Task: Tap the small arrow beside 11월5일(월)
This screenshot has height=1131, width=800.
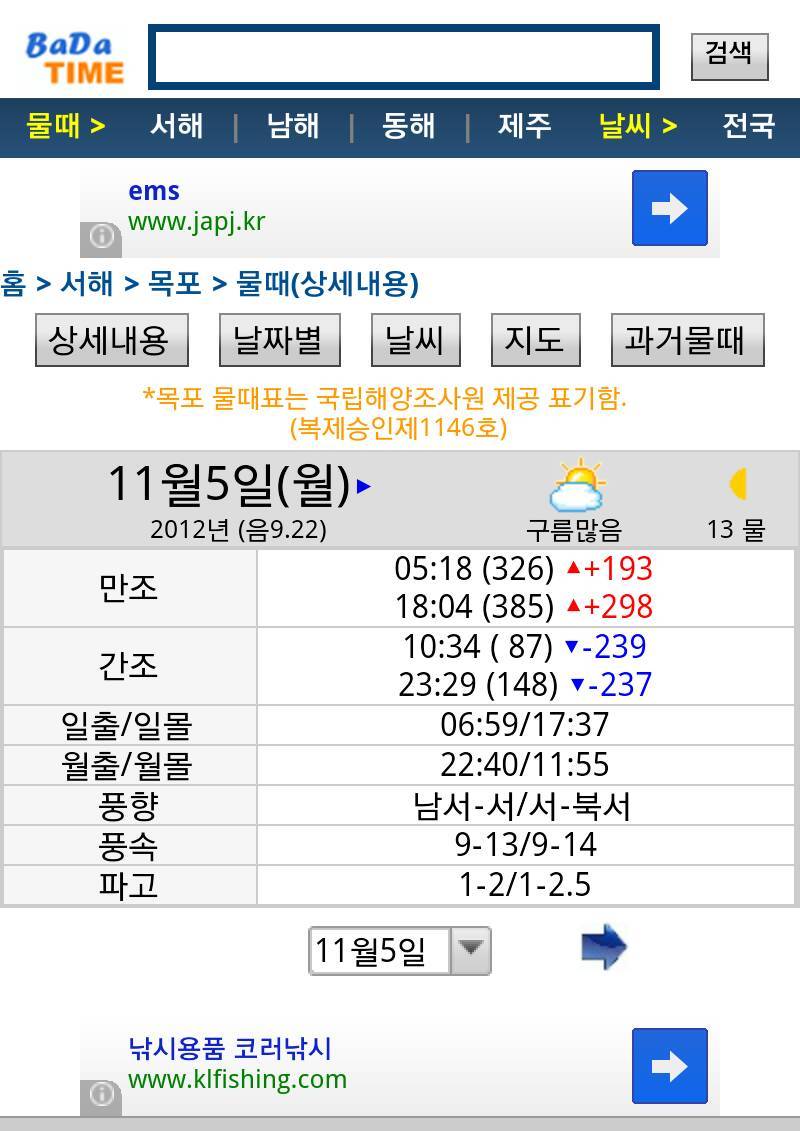Action: coord(364,487)
